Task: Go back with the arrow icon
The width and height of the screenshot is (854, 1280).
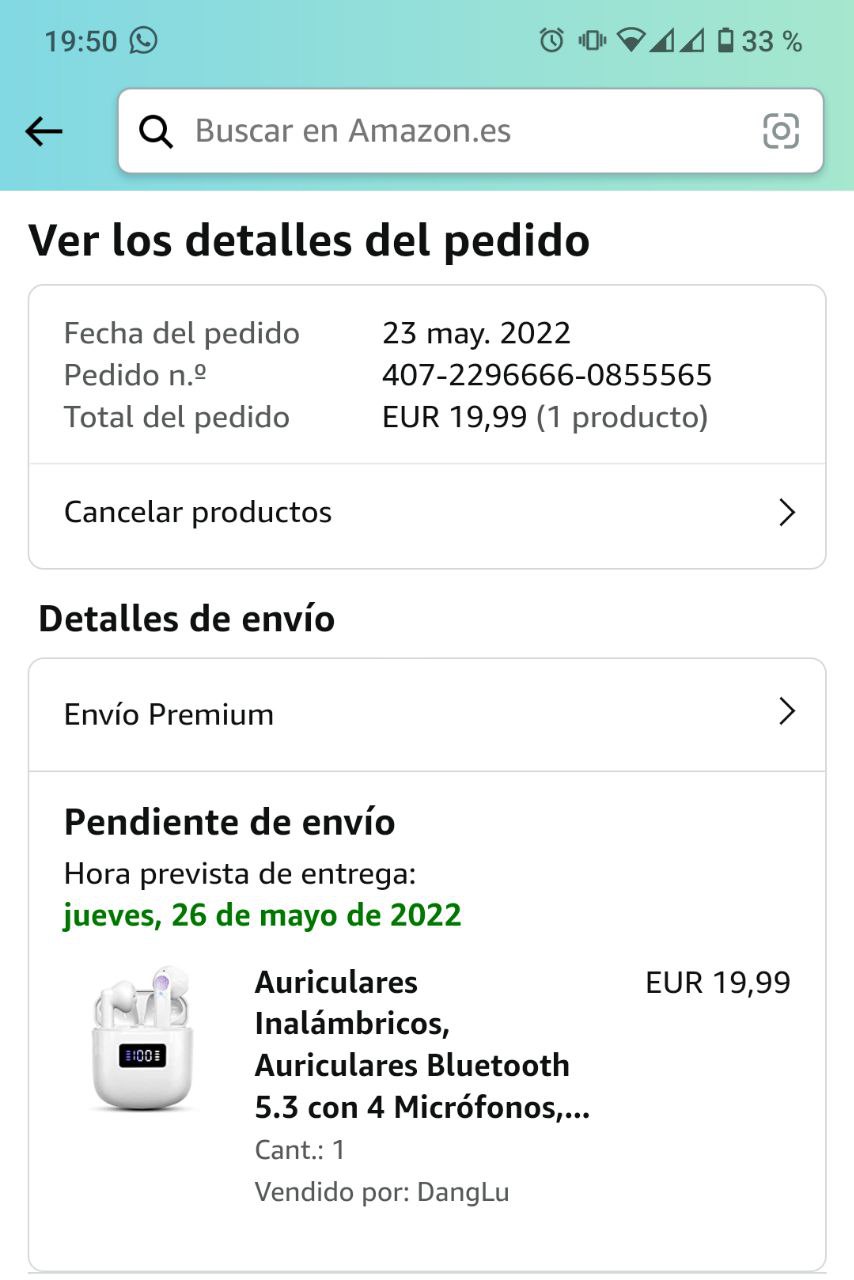Action: (x=44, y=131)
